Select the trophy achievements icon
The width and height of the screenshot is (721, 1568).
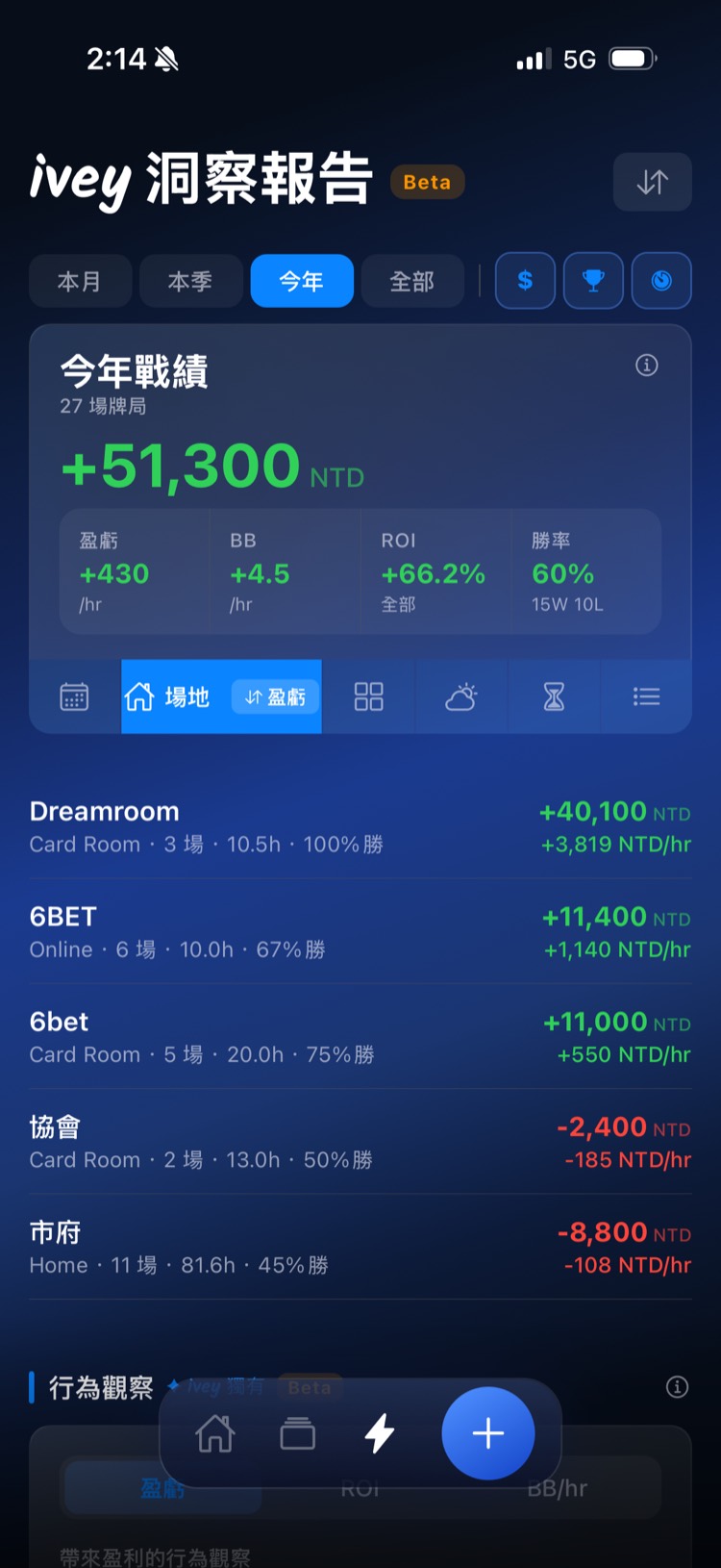(x=593, y=281)
